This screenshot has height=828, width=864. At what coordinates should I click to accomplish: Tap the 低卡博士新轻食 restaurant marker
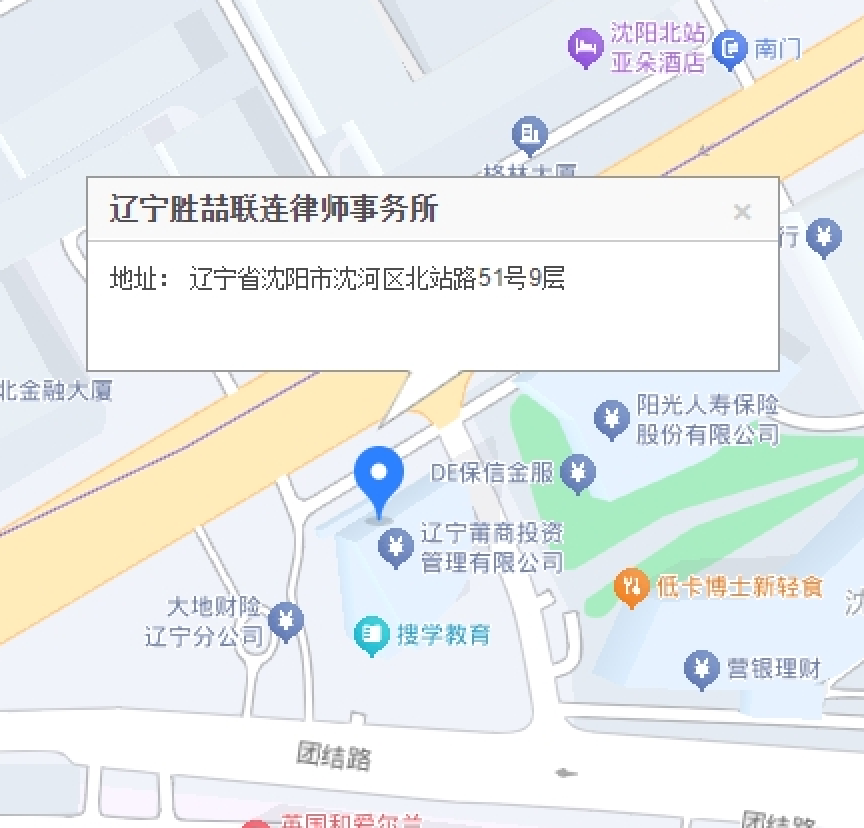tap(631, 587)
